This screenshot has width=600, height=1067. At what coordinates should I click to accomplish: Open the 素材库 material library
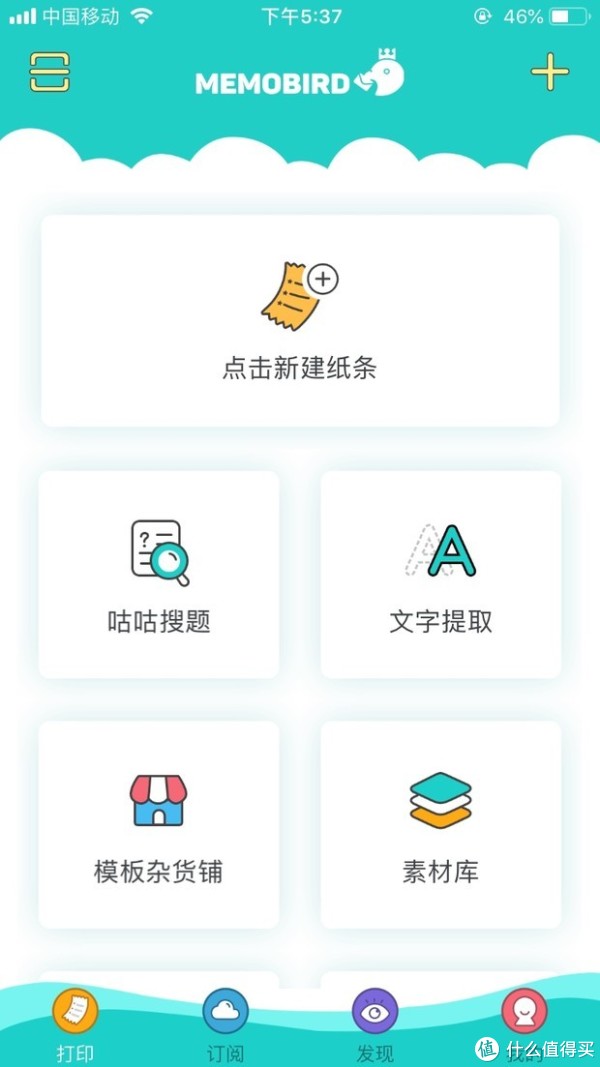tap(441, 825)
